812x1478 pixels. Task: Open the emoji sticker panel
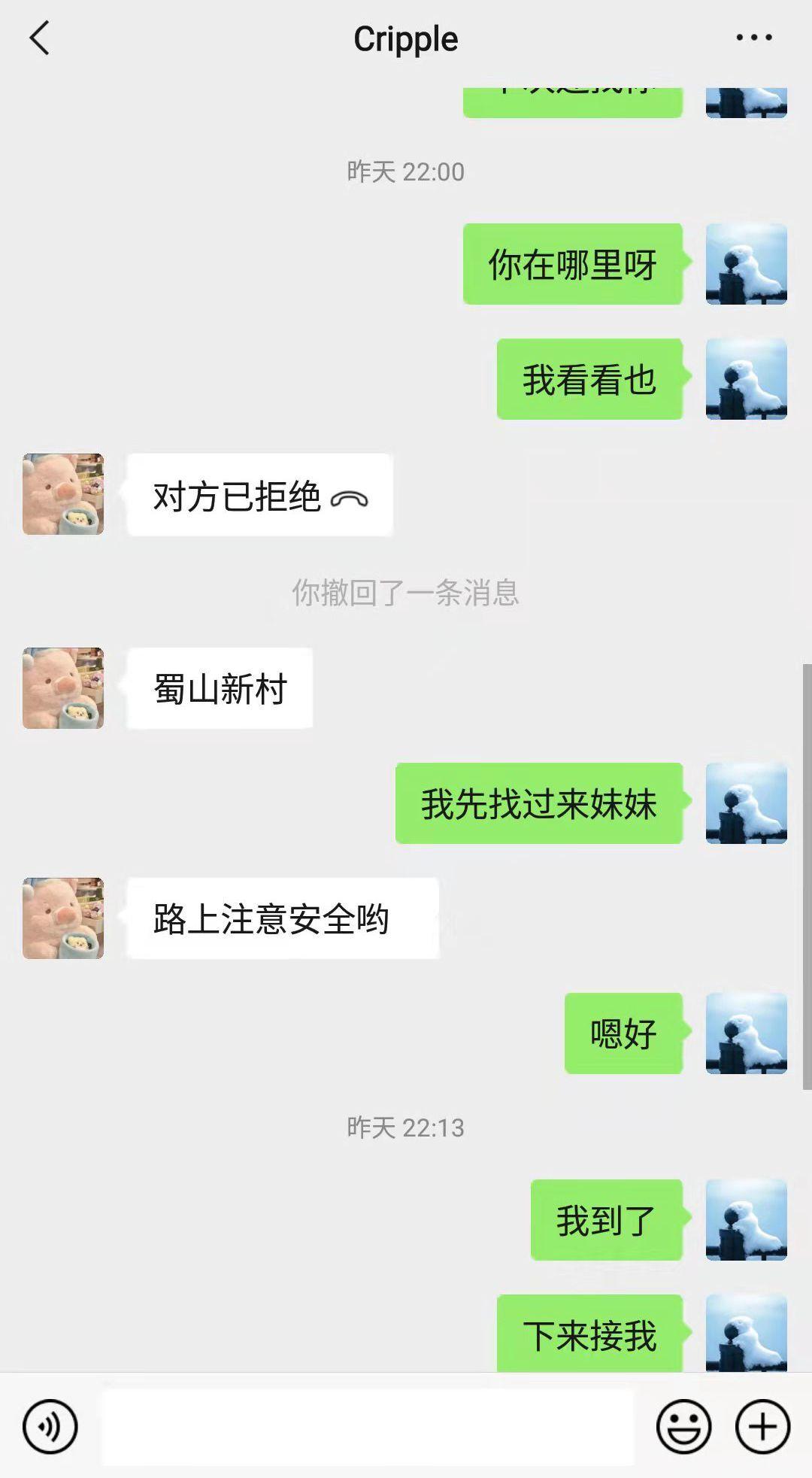(x=683, y=1426)
